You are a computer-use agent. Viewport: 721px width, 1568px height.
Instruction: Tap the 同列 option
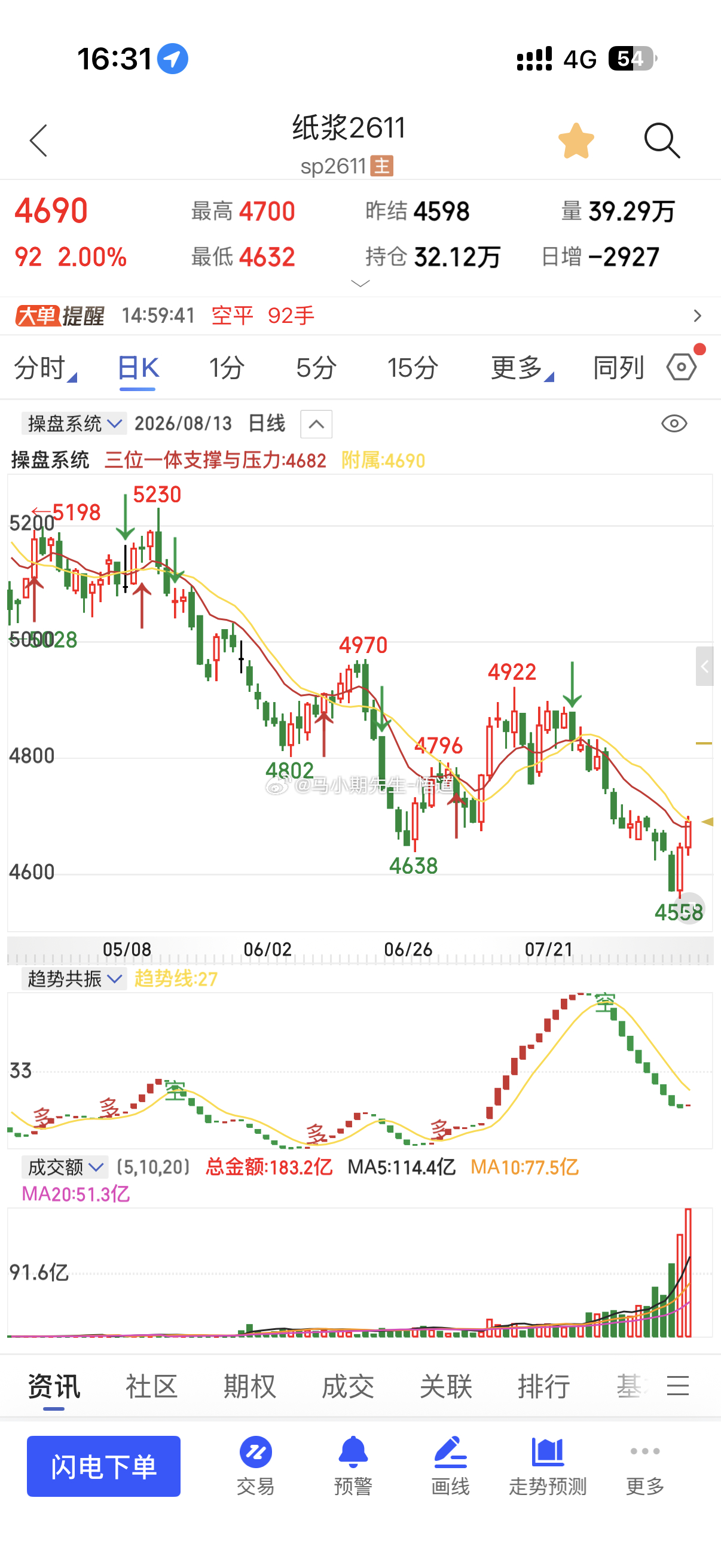pyautogui.click(x=618, y=368)
